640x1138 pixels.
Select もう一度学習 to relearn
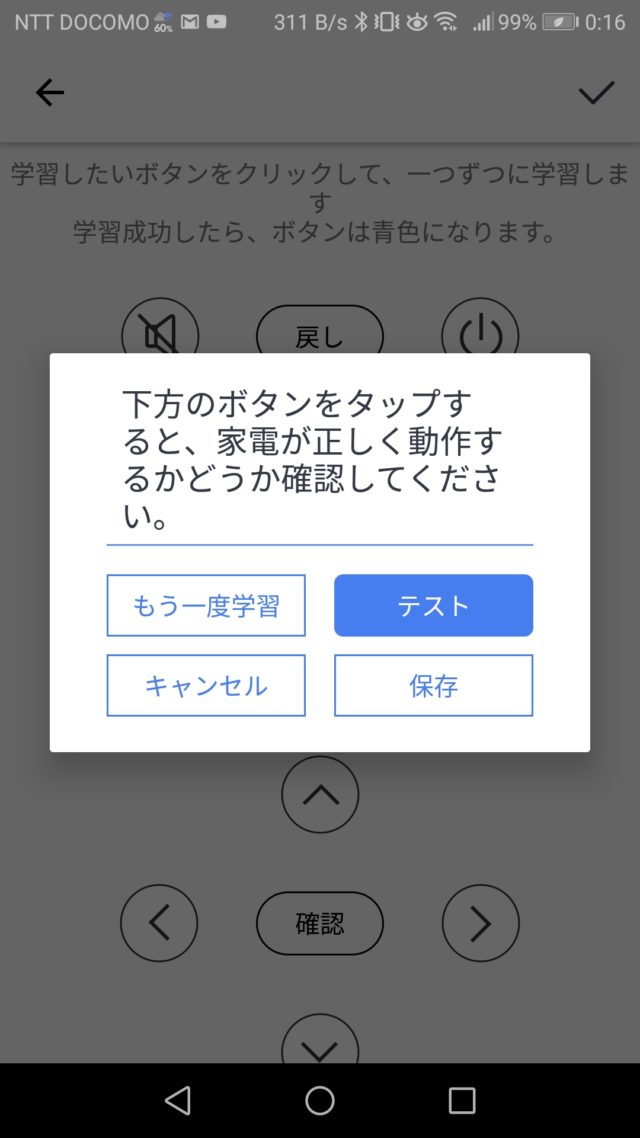pyautogui.click(x=206, y=605)
